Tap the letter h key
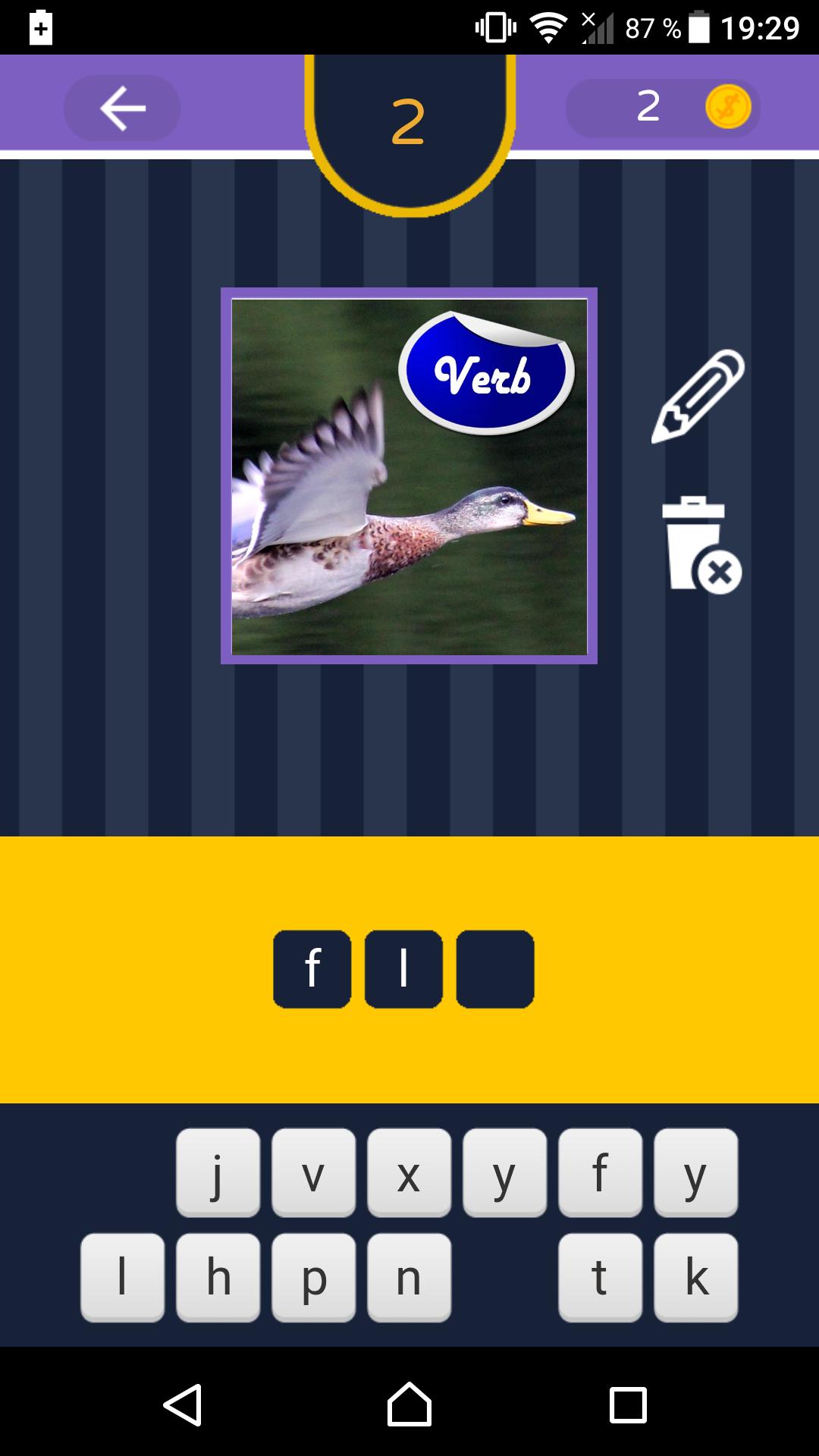Viewport: 819px width, 1456px height. (x=218, y=1276)
